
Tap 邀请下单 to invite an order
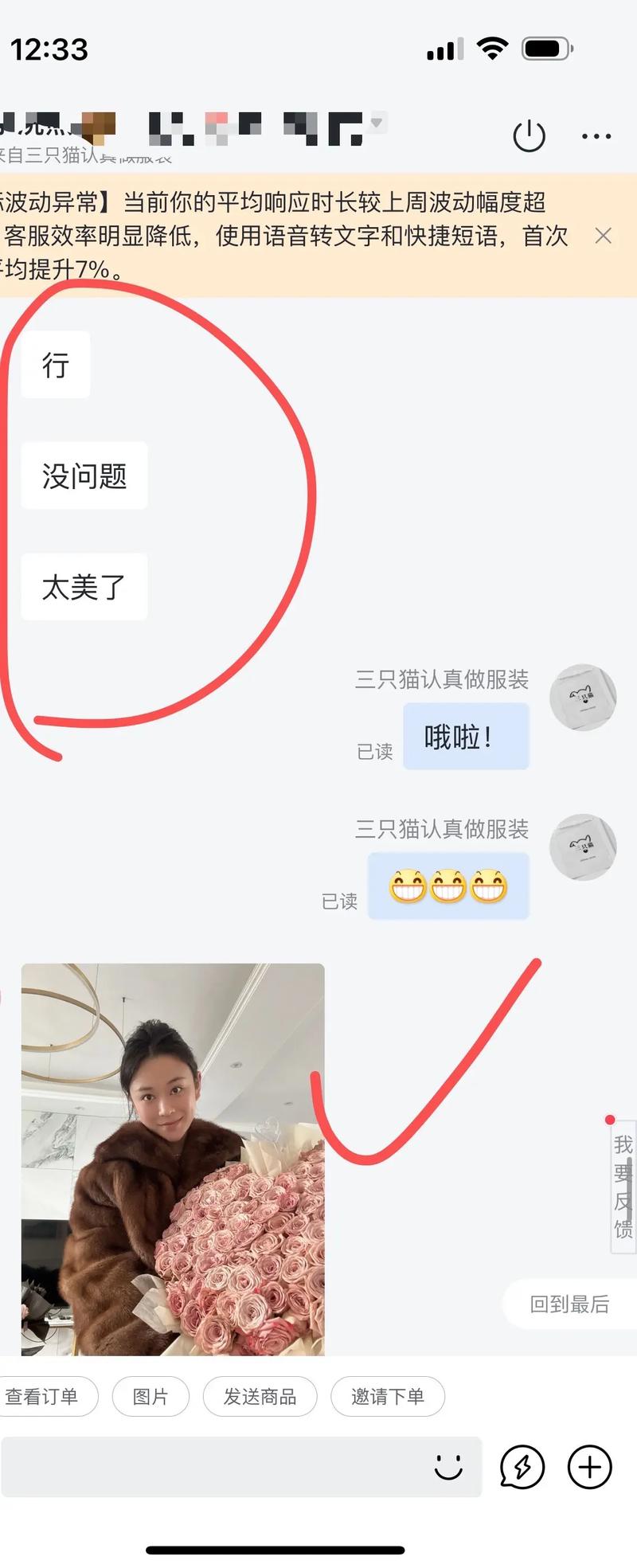[x=388, y=1396]
